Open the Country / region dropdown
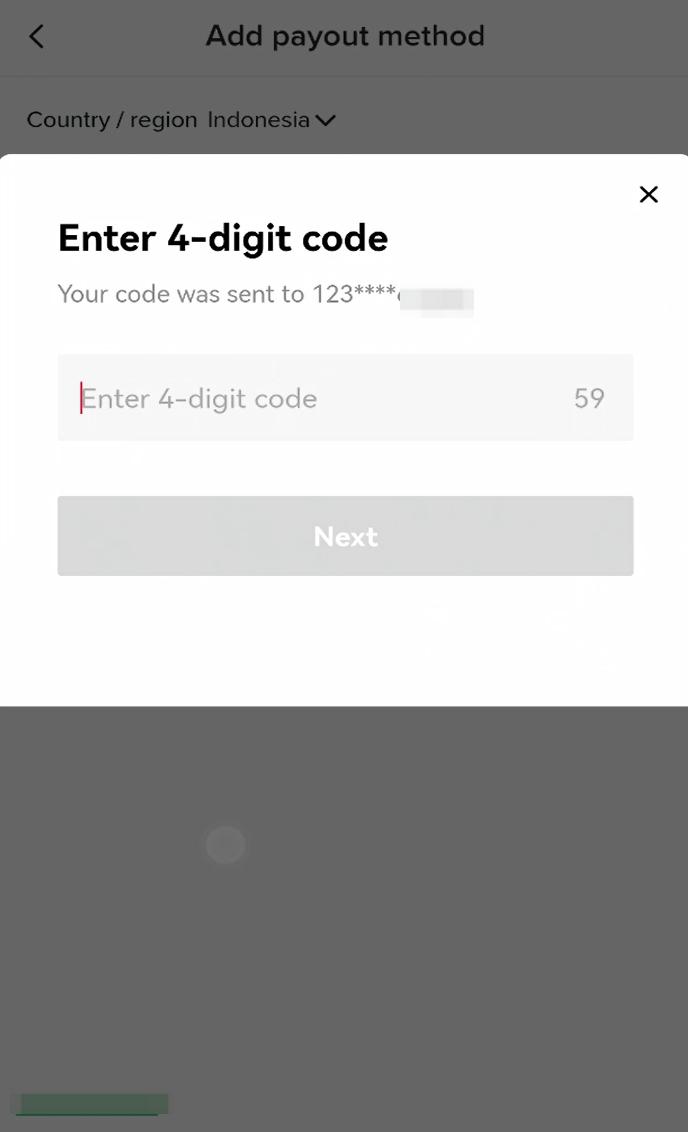The image size is (688, 1132). 272,120
